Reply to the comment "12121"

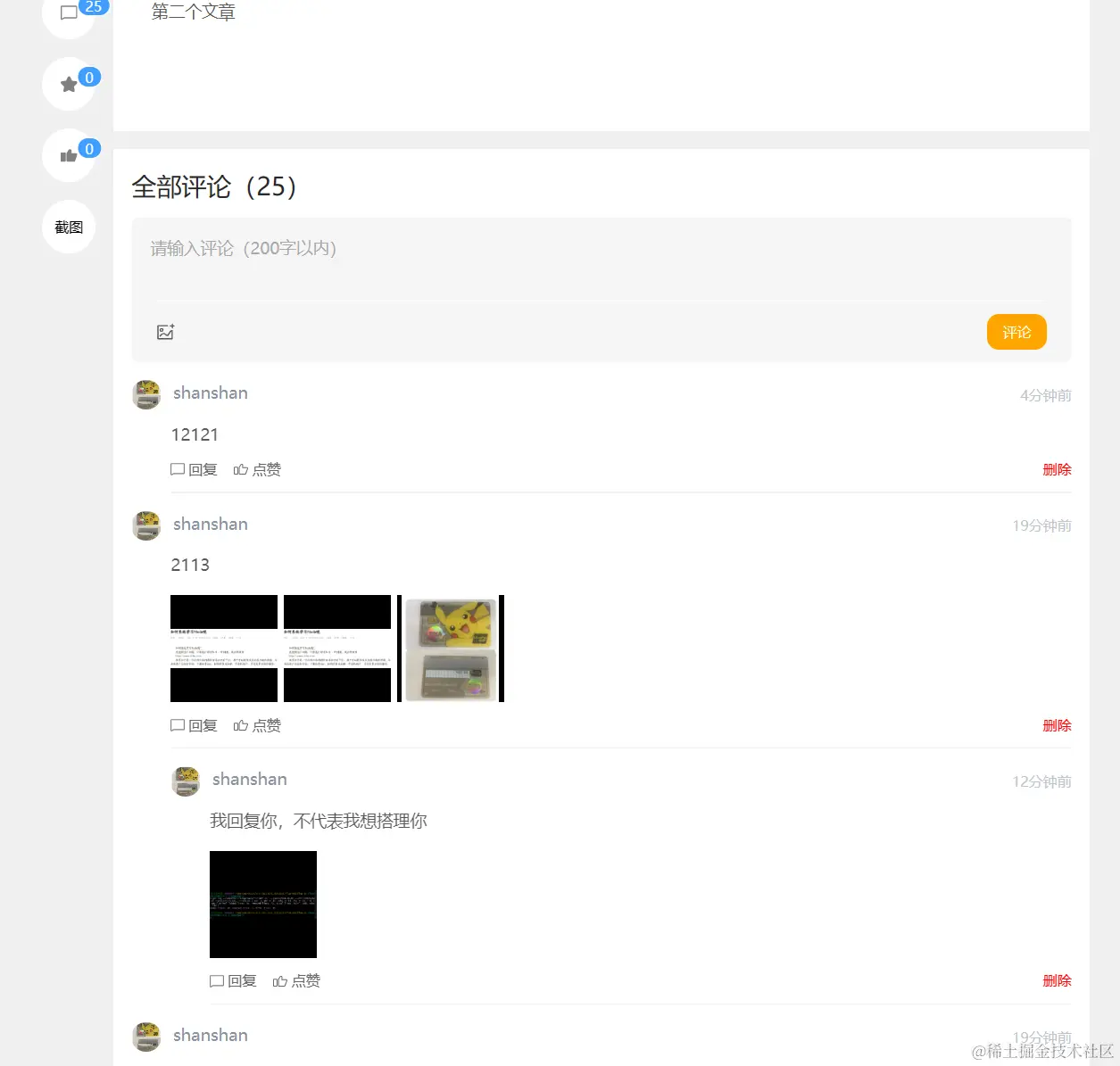(195, 469)
